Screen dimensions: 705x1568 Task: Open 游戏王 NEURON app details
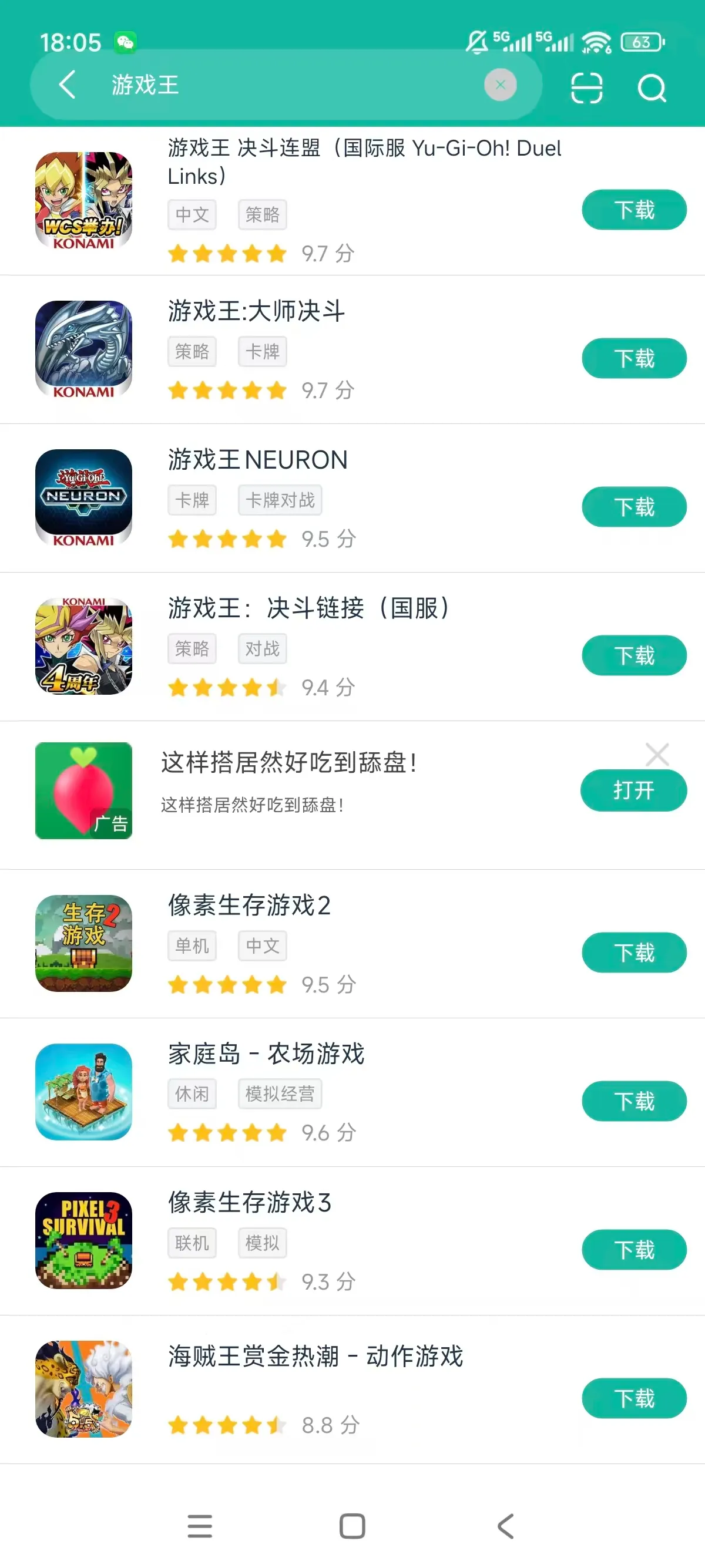pos(257,460)
